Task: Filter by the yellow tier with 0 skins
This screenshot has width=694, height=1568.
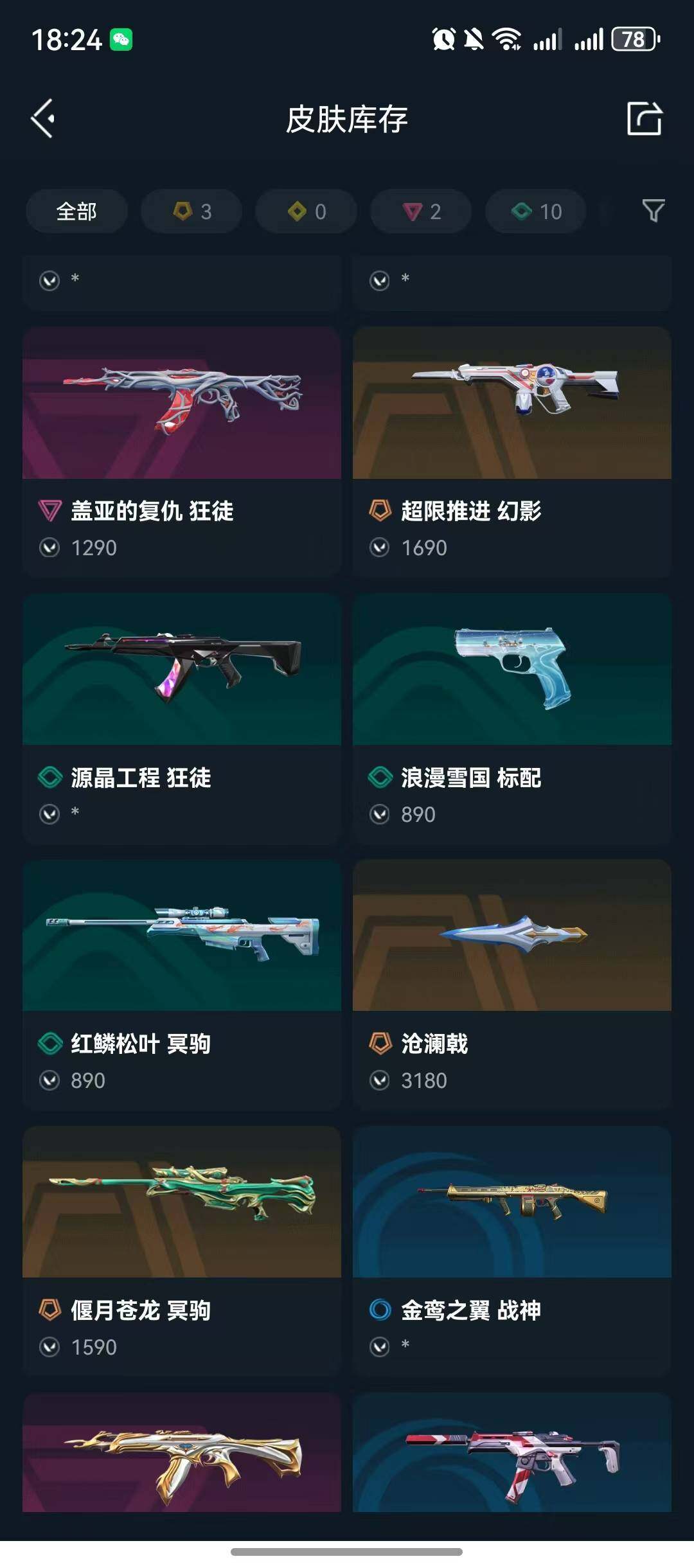Action: (x=306, y=211)
